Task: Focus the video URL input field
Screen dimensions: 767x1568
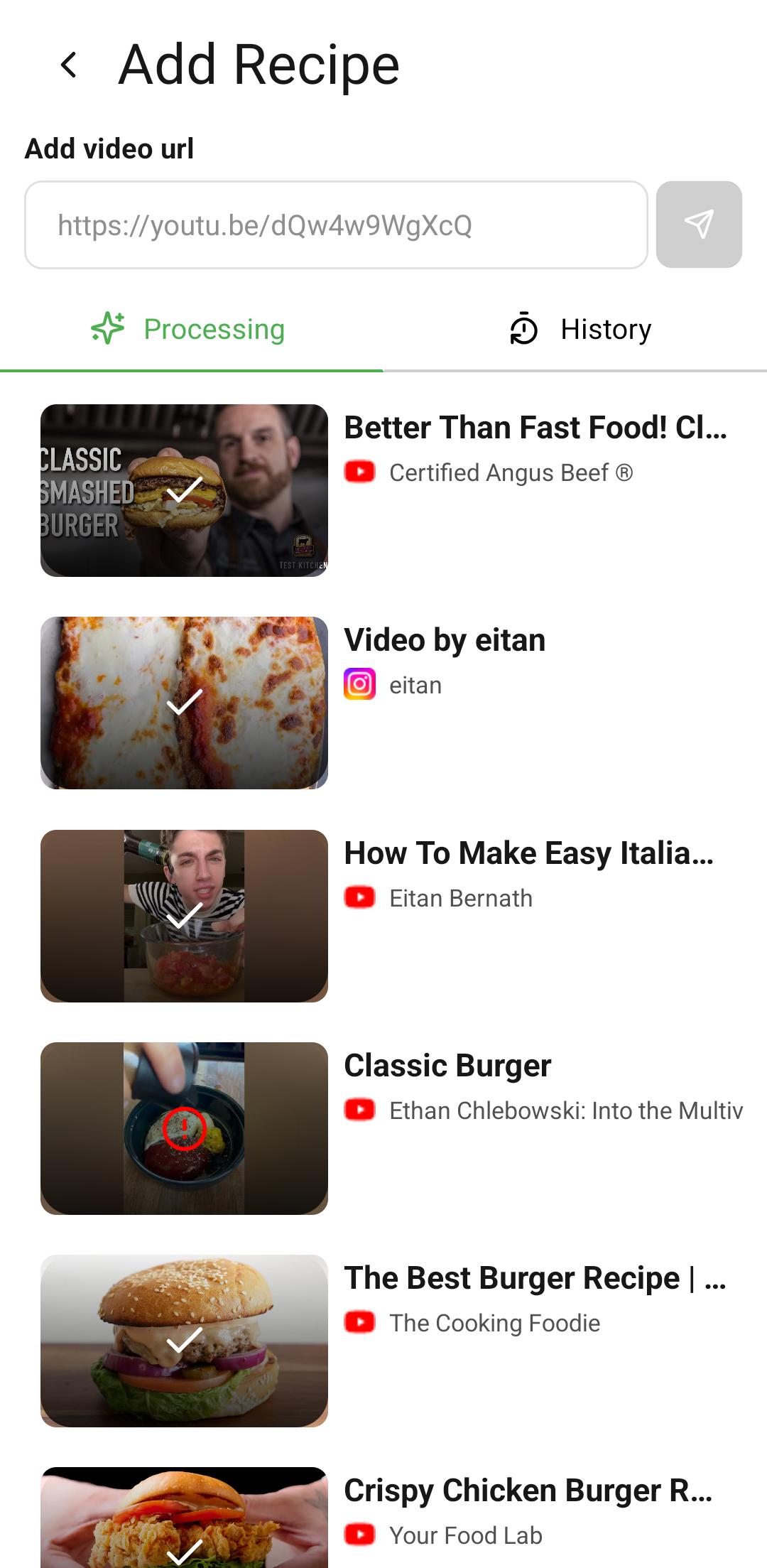Action: point(336,225)
